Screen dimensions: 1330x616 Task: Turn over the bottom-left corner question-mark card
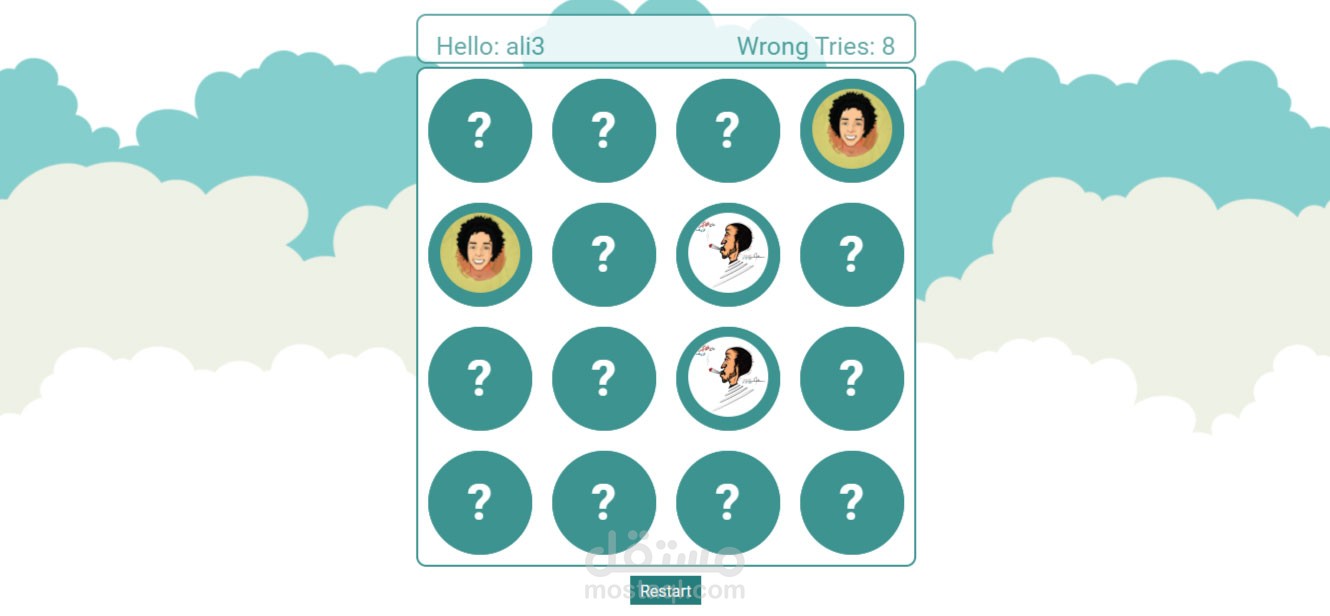(x=480, y=503)
